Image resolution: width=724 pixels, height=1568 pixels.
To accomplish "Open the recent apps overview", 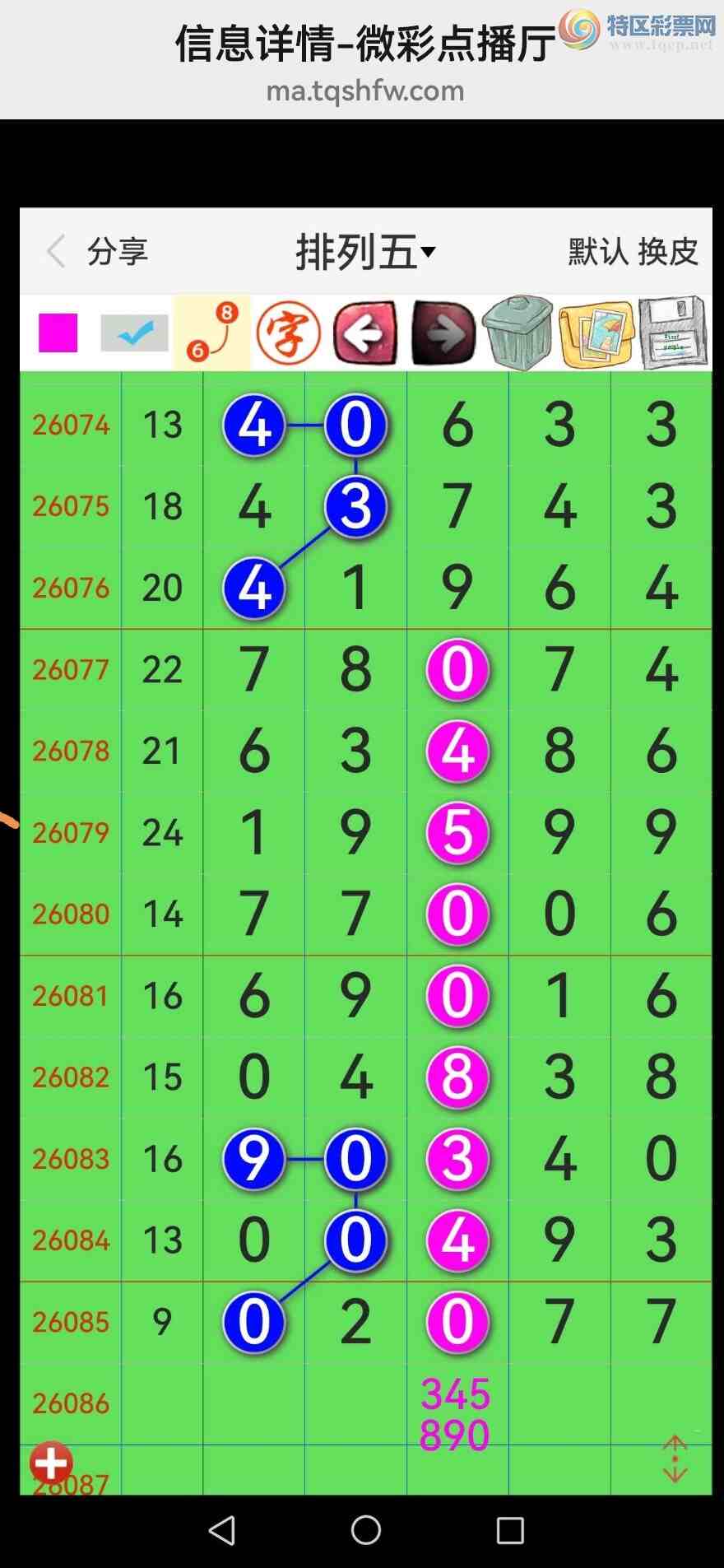I will (510, 1530).
